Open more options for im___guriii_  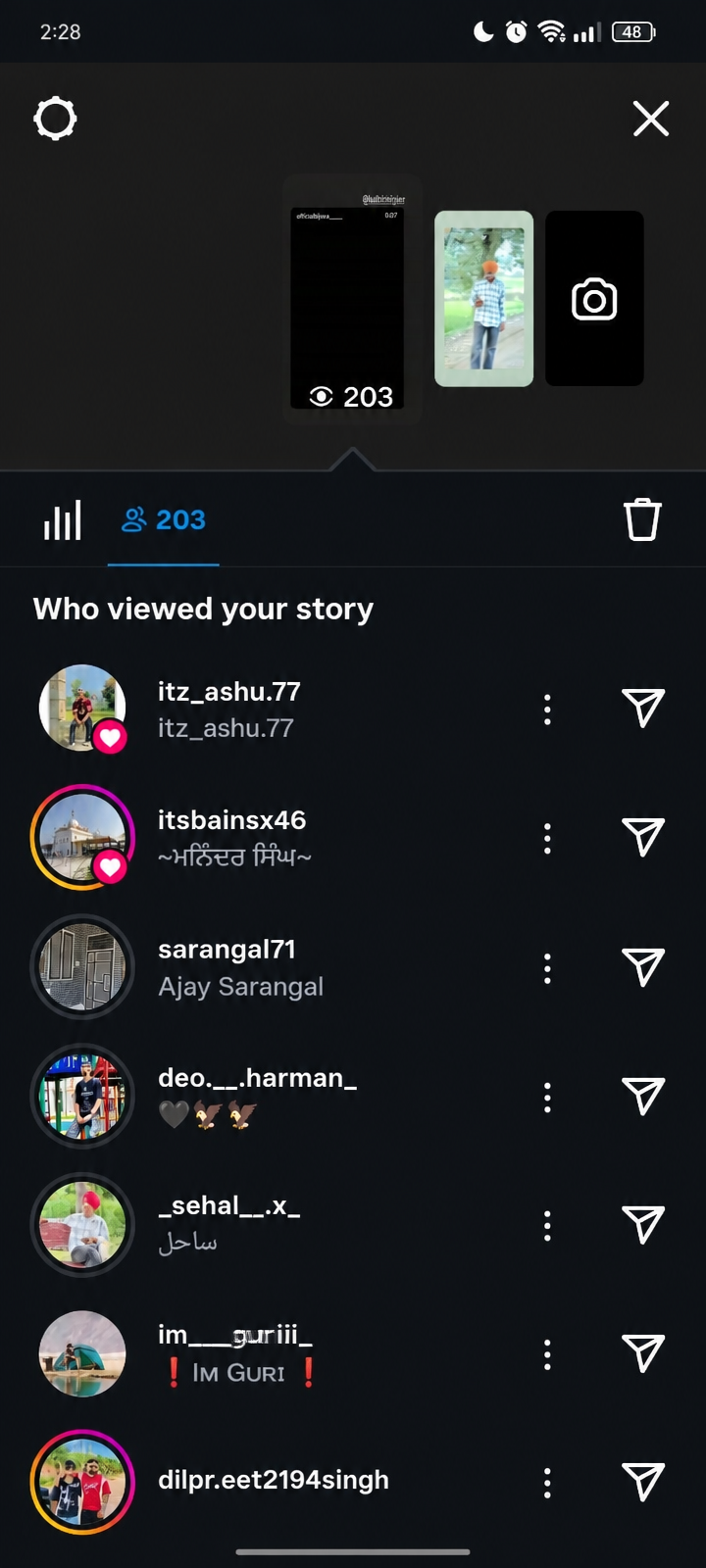pyautogui.click(x=547, y=1354)
